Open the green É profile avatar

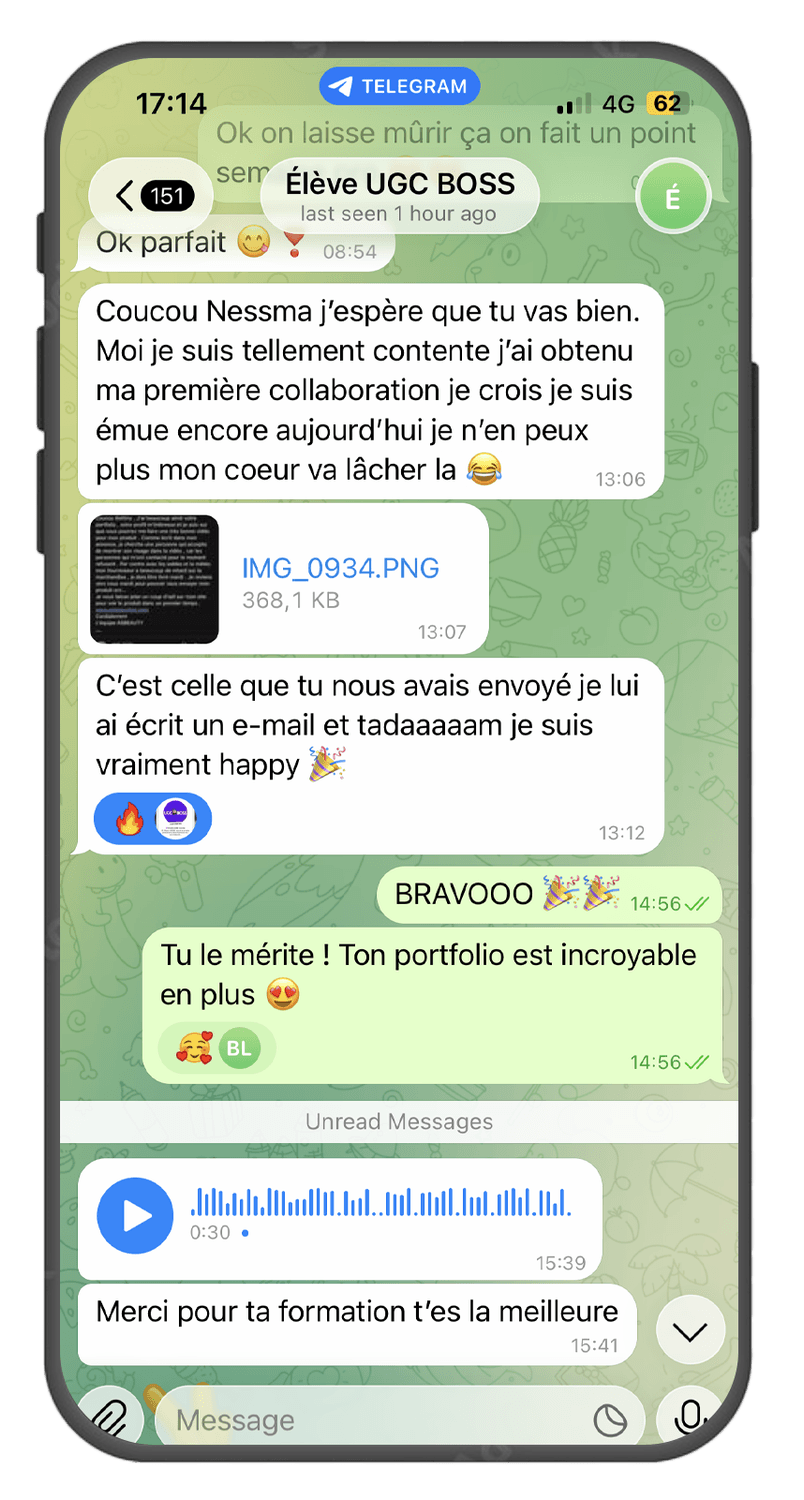(x=672, y=199)
